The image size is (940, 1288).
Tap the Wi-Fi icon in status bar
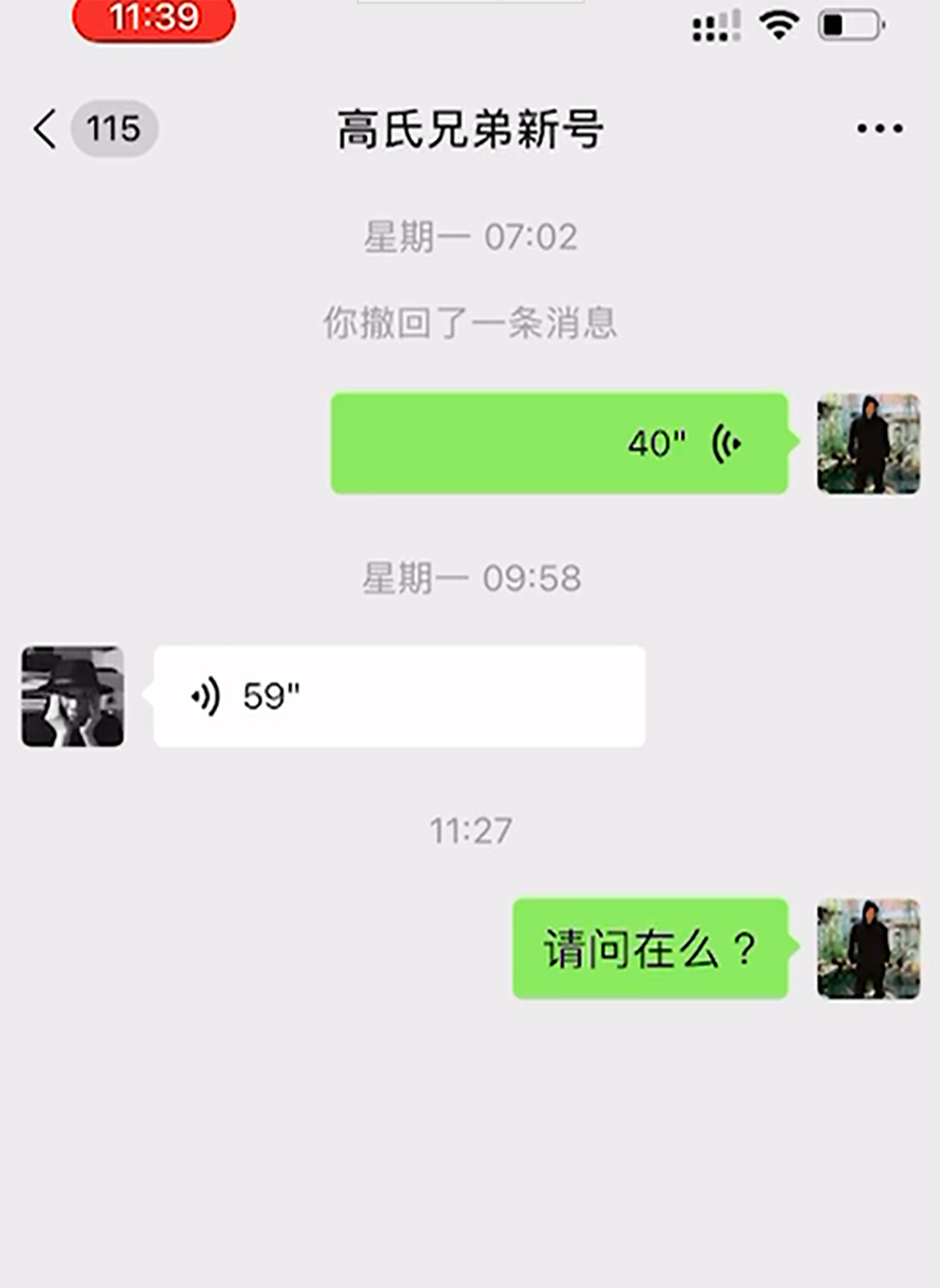tap(779, 24)
